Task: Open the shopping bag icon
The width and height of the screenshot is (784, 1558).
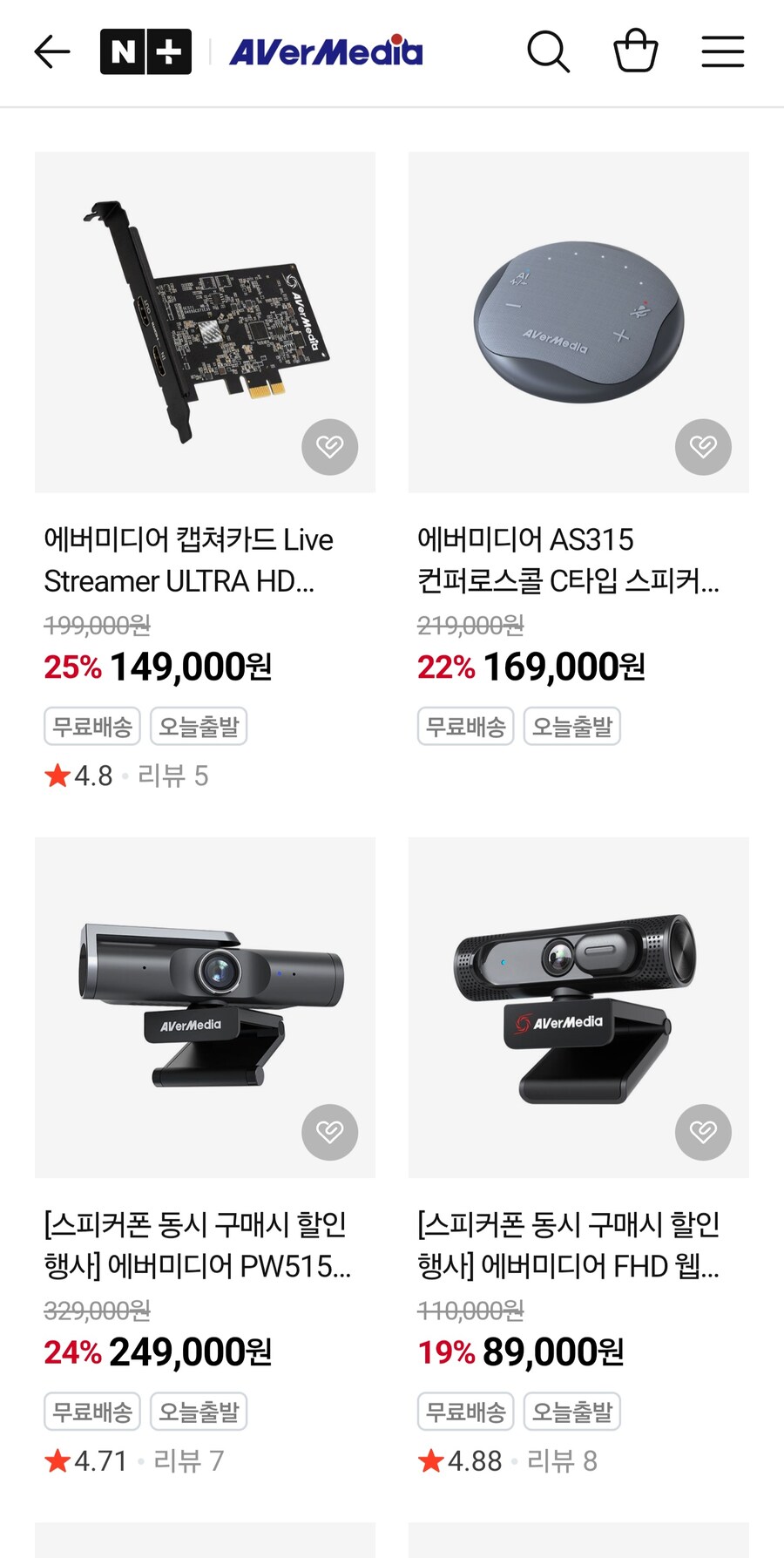Action: [635, 51]
